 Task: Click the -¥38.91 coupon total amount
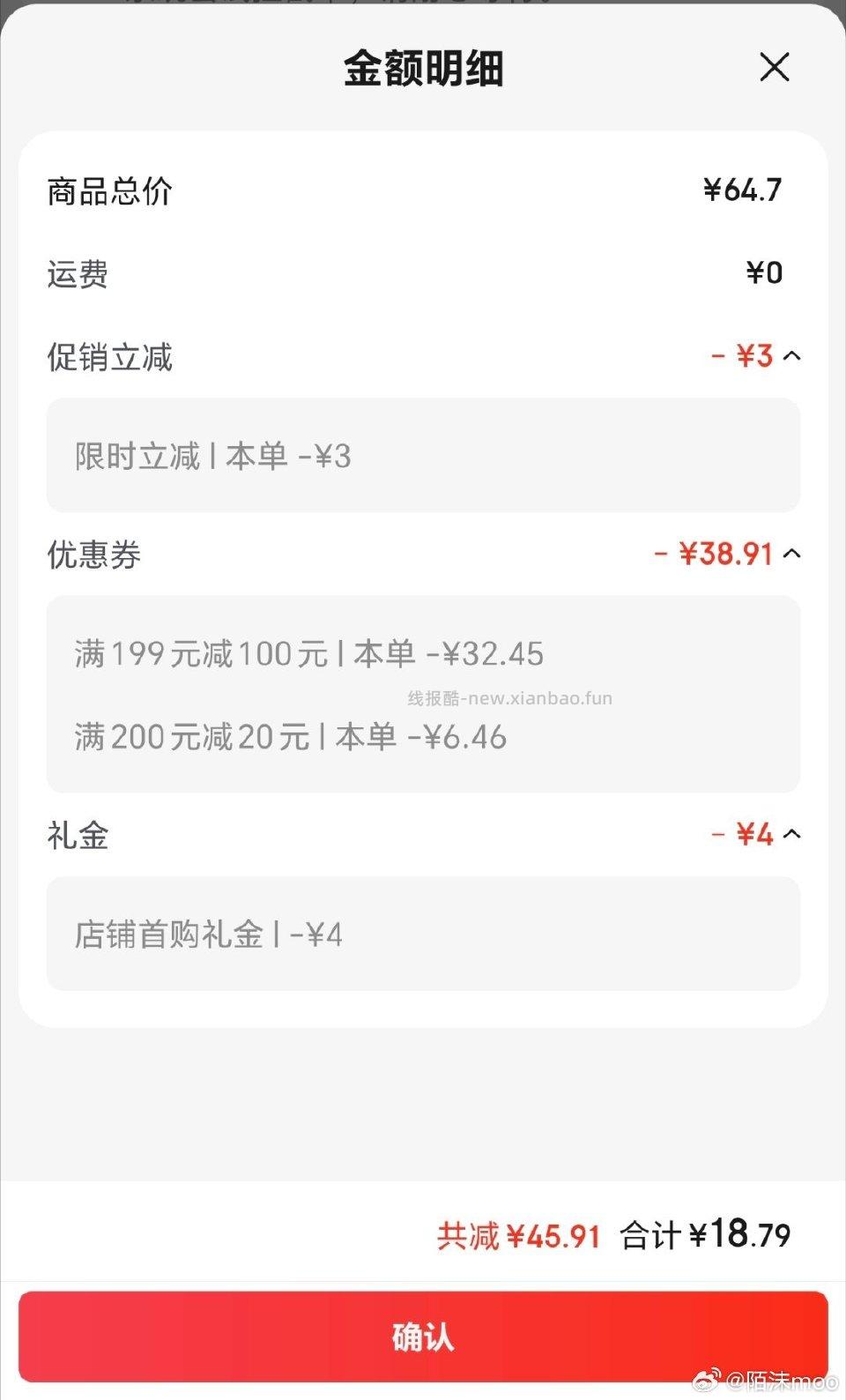pos(716,554)
